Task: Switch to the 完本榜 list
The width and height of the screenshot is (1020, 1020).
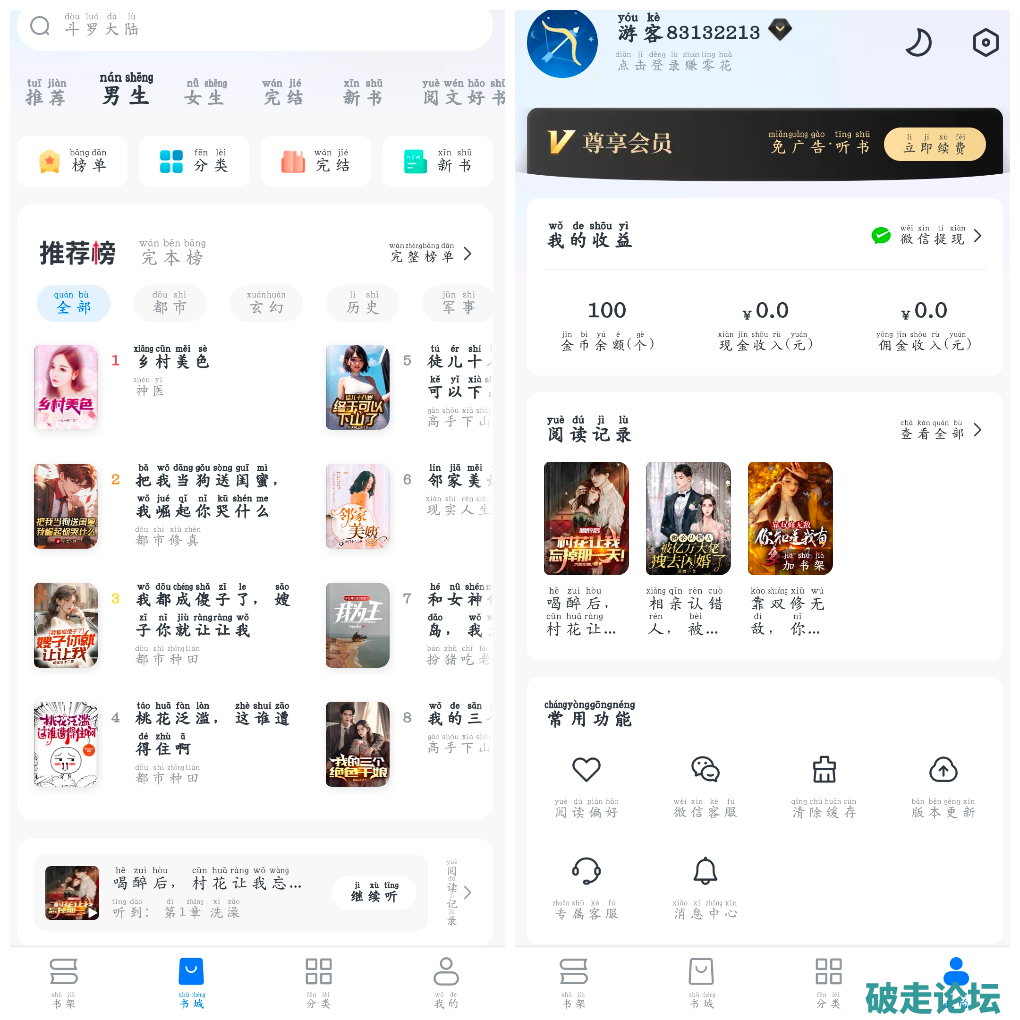Action: coord(172,254)
